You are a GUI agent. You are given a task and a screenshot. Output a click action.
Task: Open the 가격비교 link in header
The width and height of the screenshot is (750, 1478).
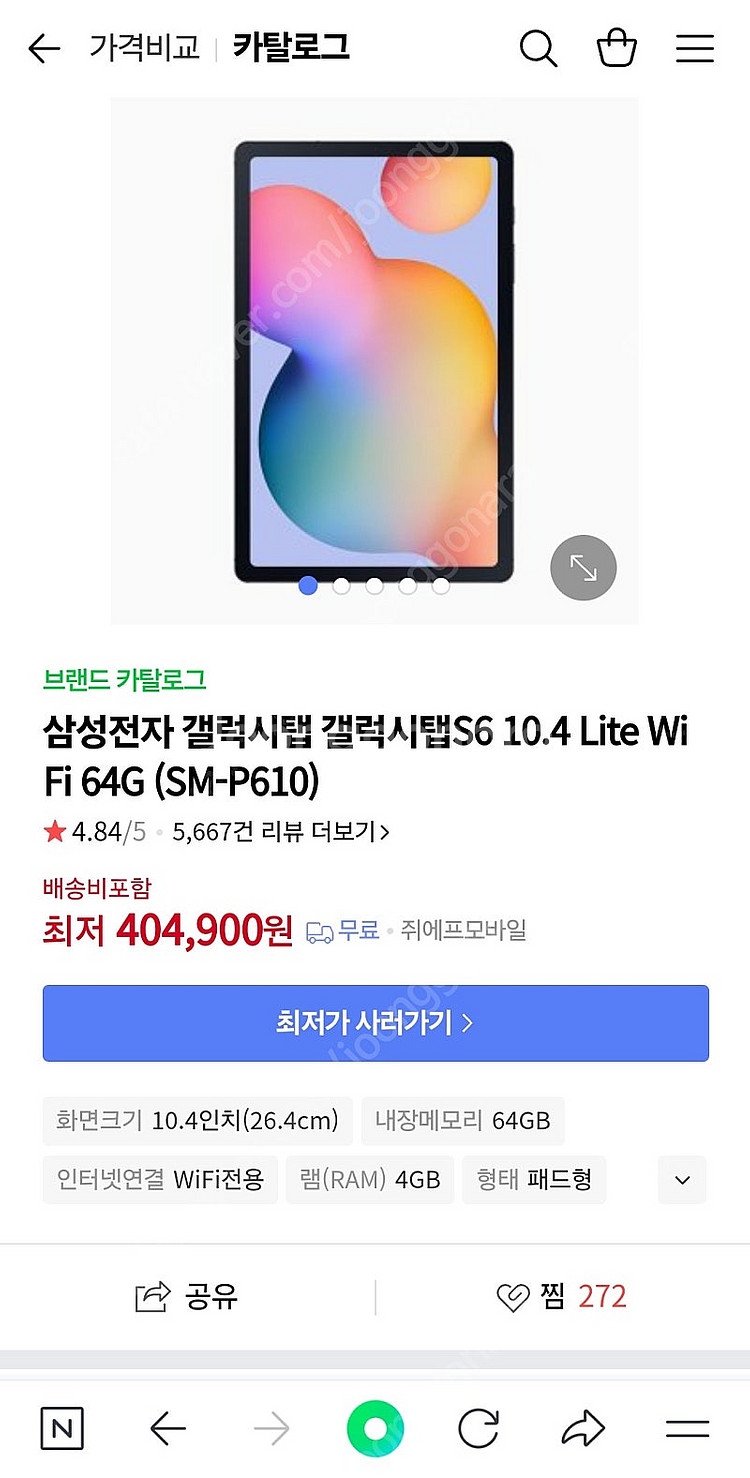point(145,47)
